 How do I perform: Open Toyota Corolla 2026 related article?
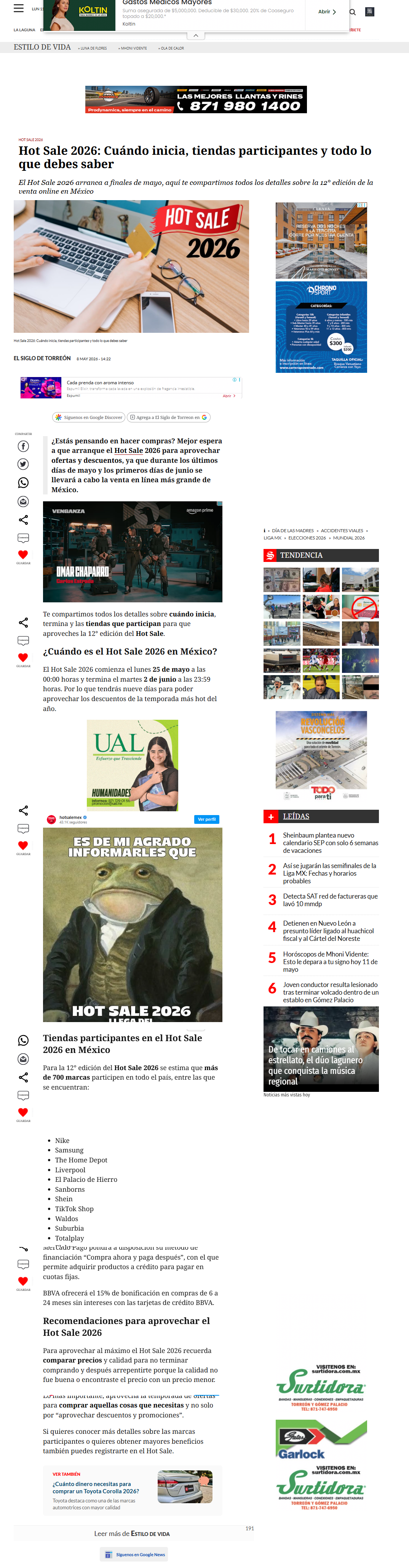click(96, 1488)
